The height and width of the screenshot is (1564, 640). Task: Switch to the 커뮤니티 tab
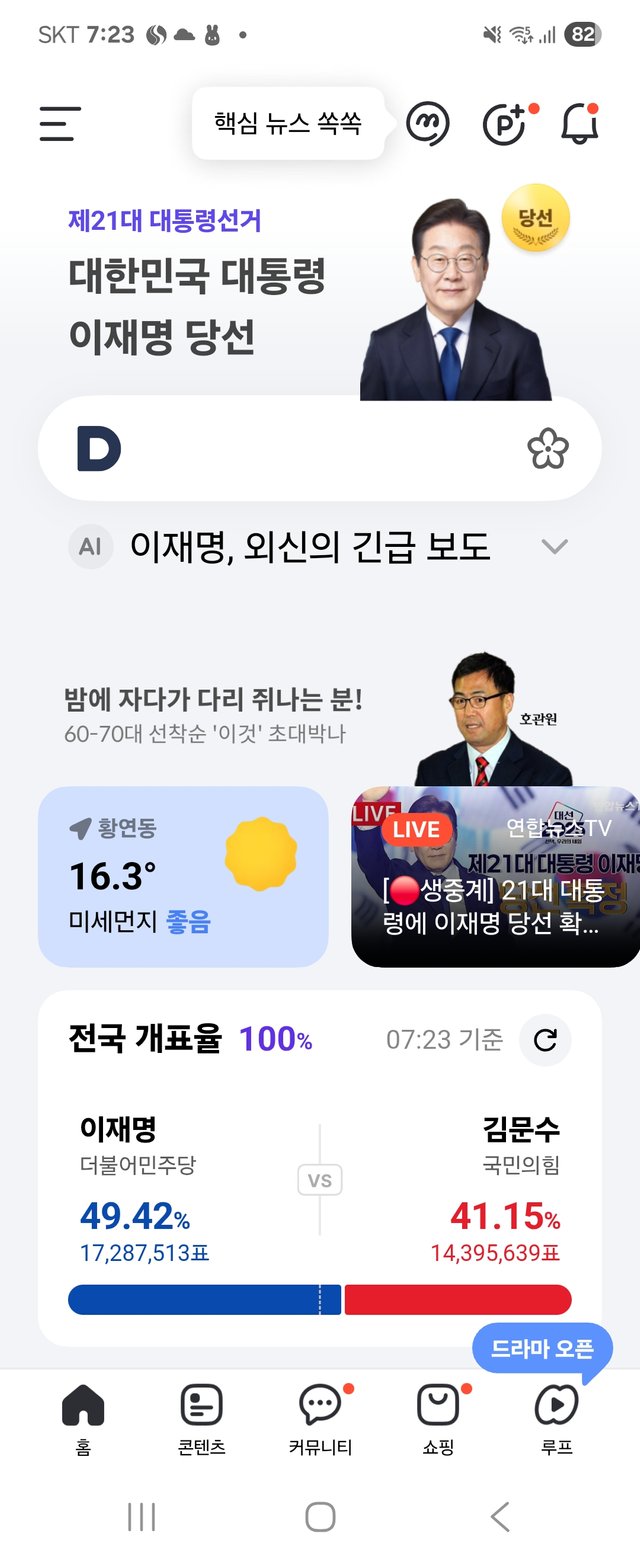320,1418
